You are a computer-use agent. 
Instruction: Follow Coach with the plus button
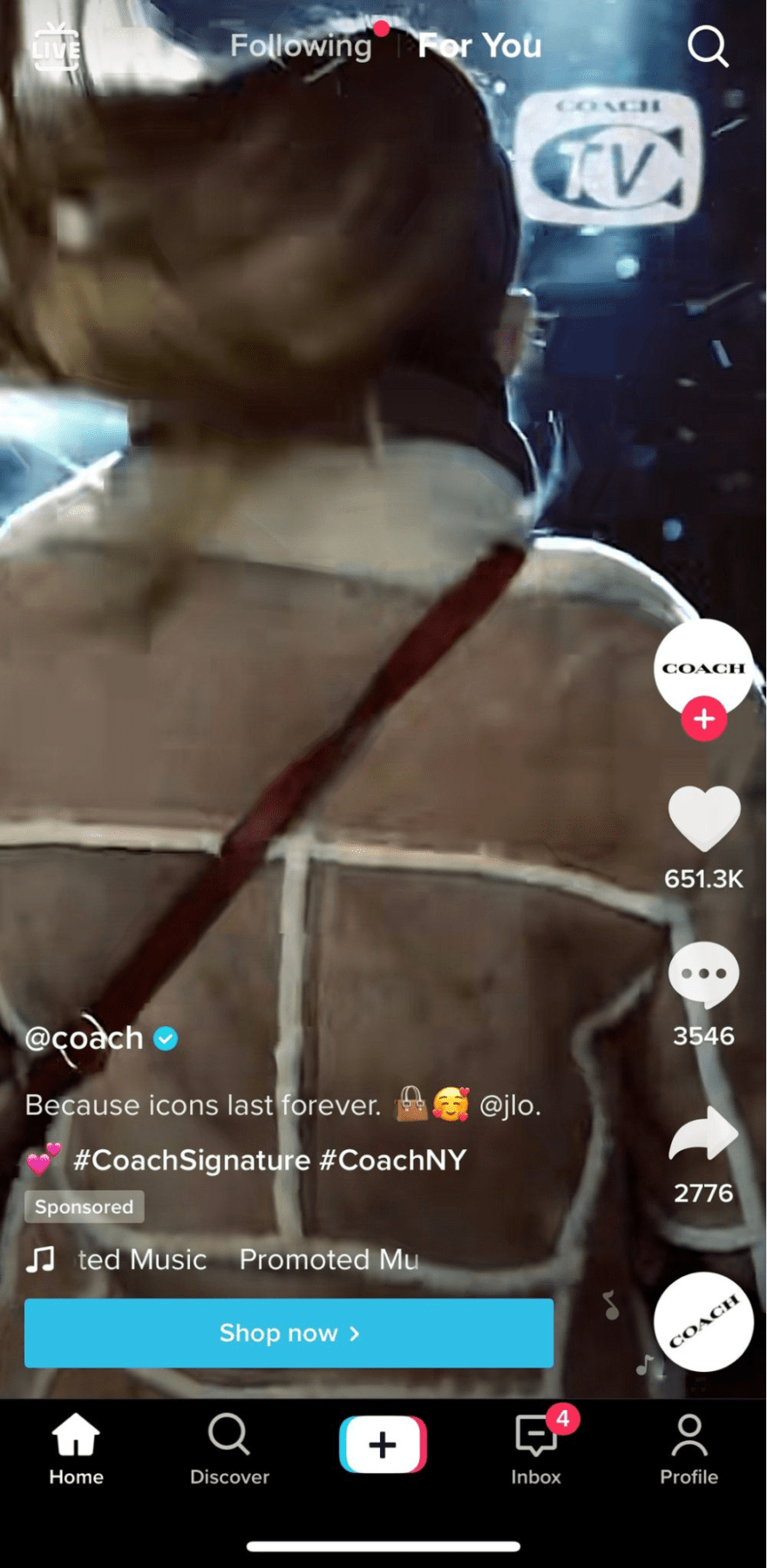[x=704, y=720]
